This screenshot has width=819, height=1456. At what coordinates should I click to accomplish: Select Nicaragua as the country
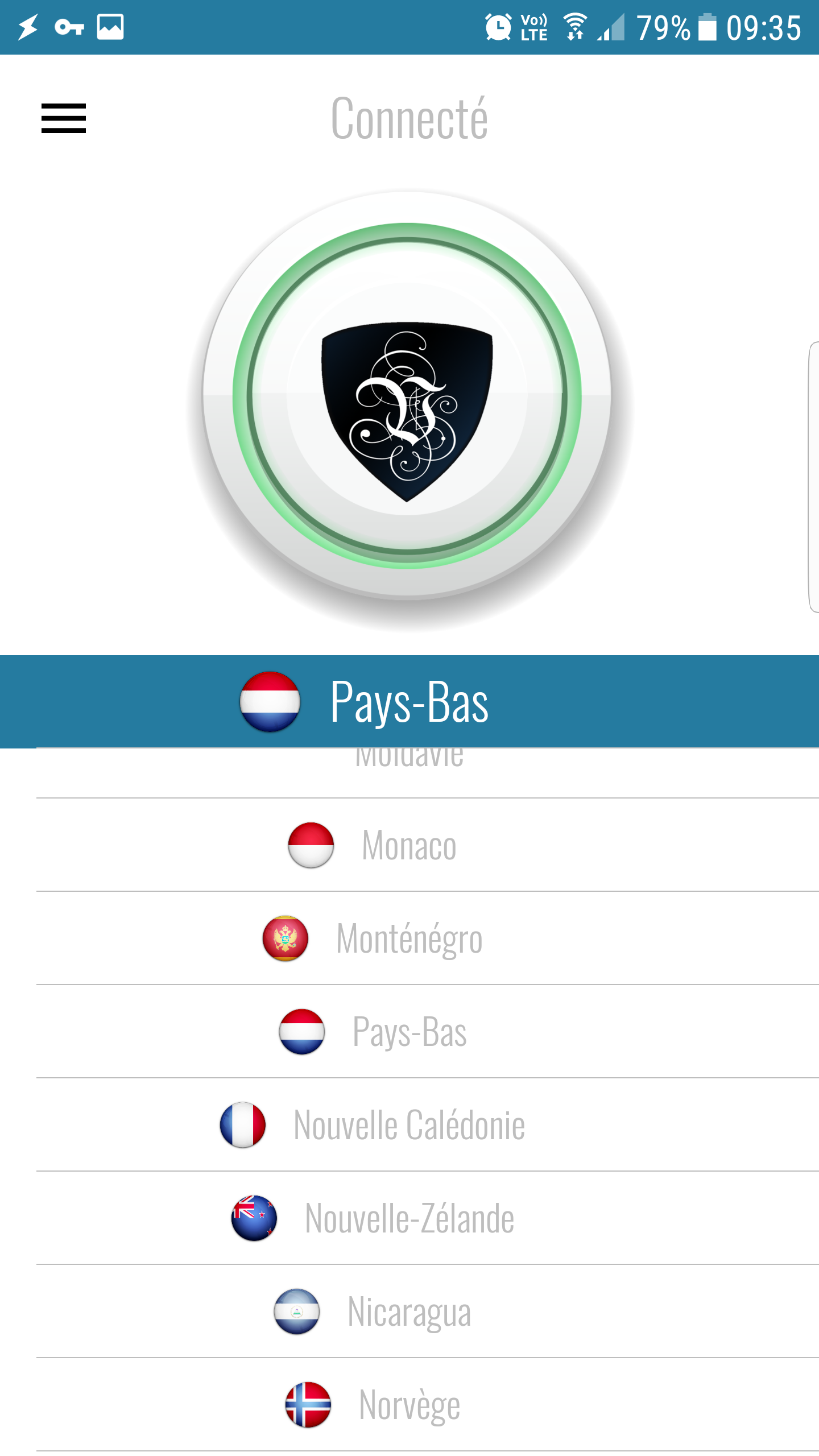(x=428, y=1312)
